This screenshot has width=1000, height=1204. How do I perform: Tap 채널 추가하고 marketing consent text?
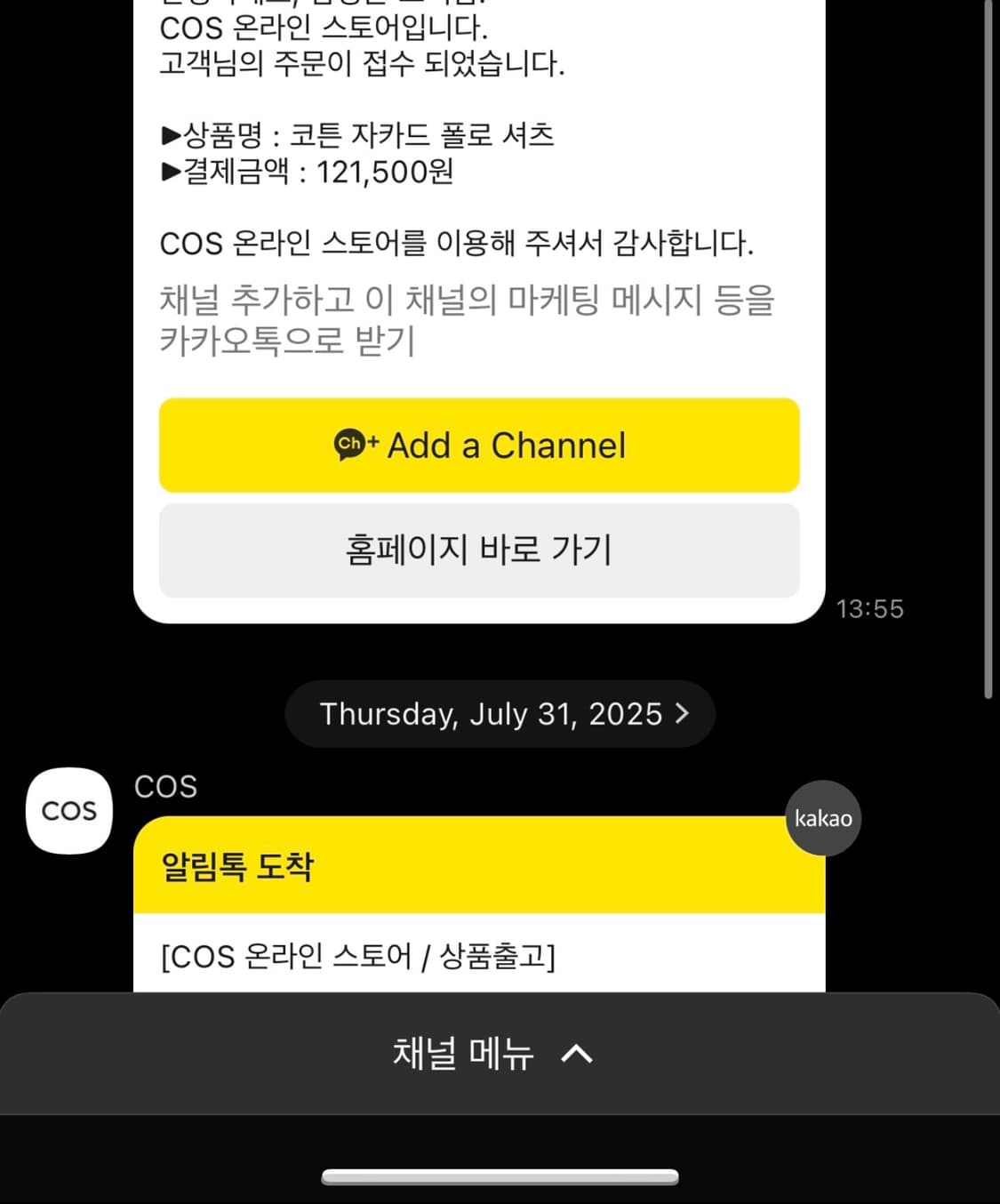click(x=468, y=320)
